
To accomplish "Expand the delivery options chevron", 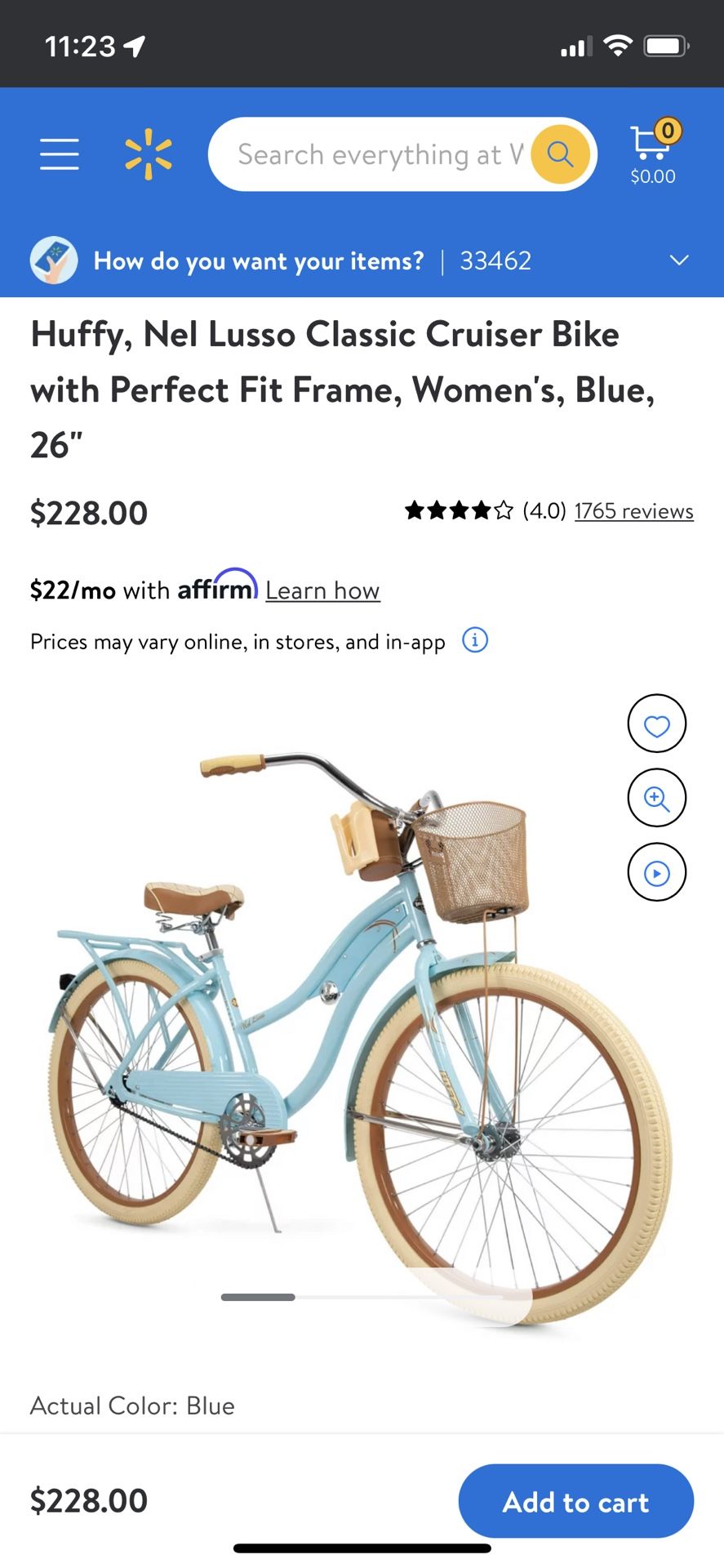I will (x=679, y=261).
